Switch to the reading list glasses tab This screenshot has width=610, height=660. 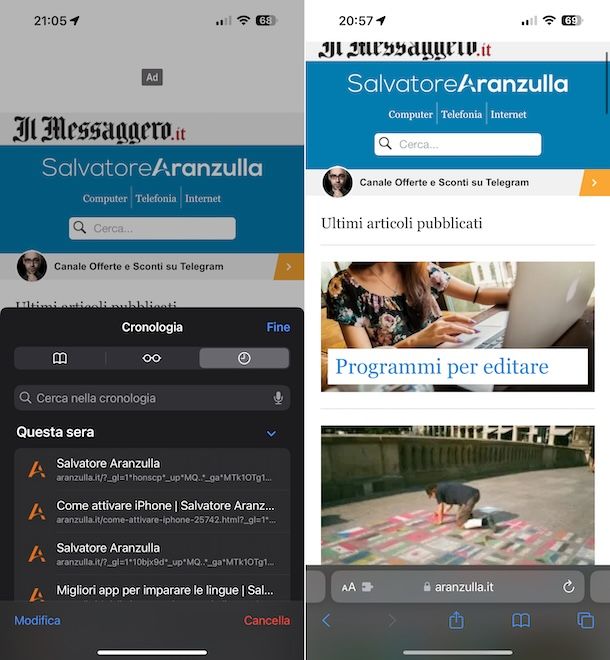click(152, 358)
